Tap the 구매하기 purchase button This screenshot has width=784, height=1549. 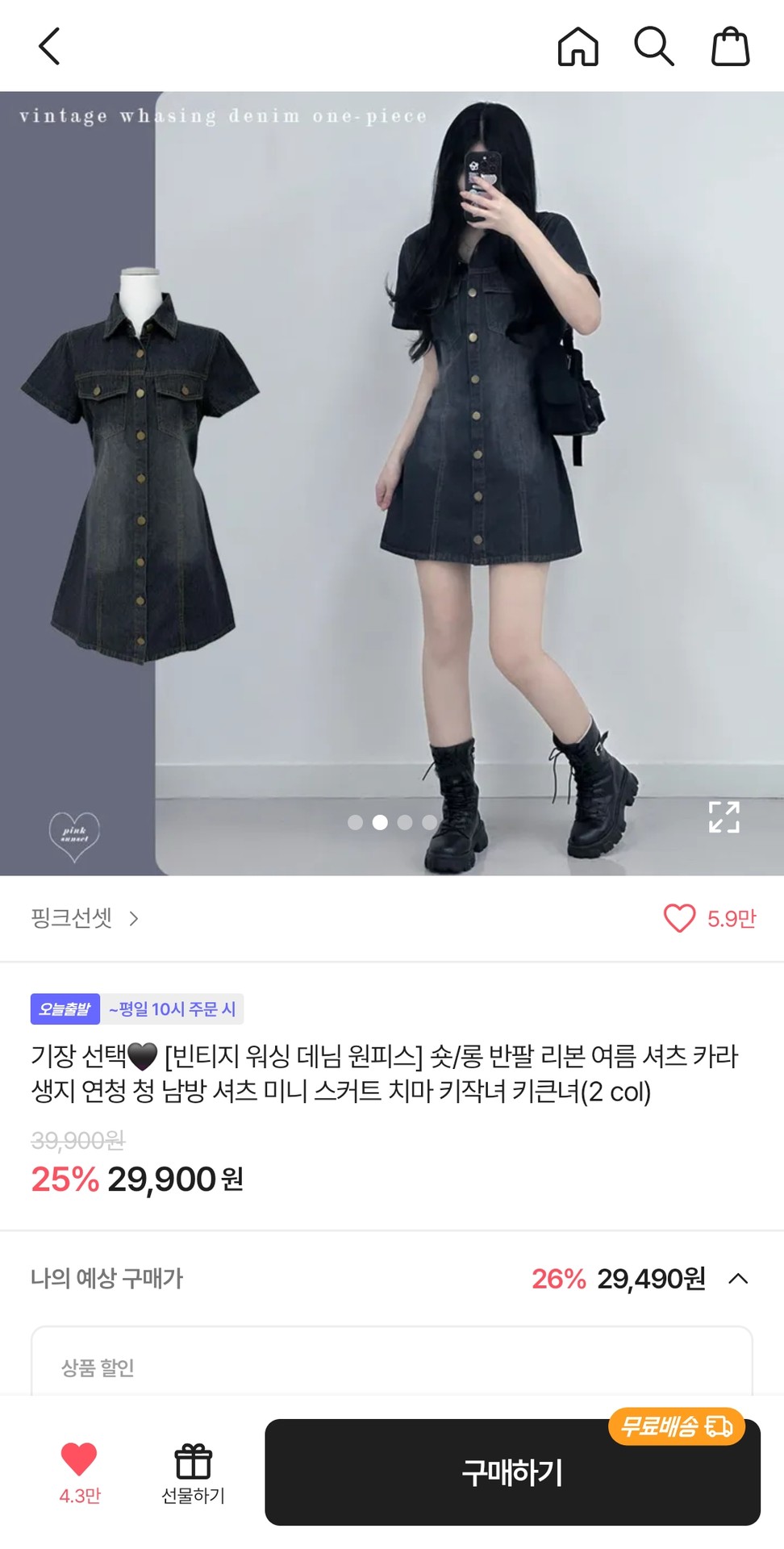pyautogui.click(x=511, y=1472)
